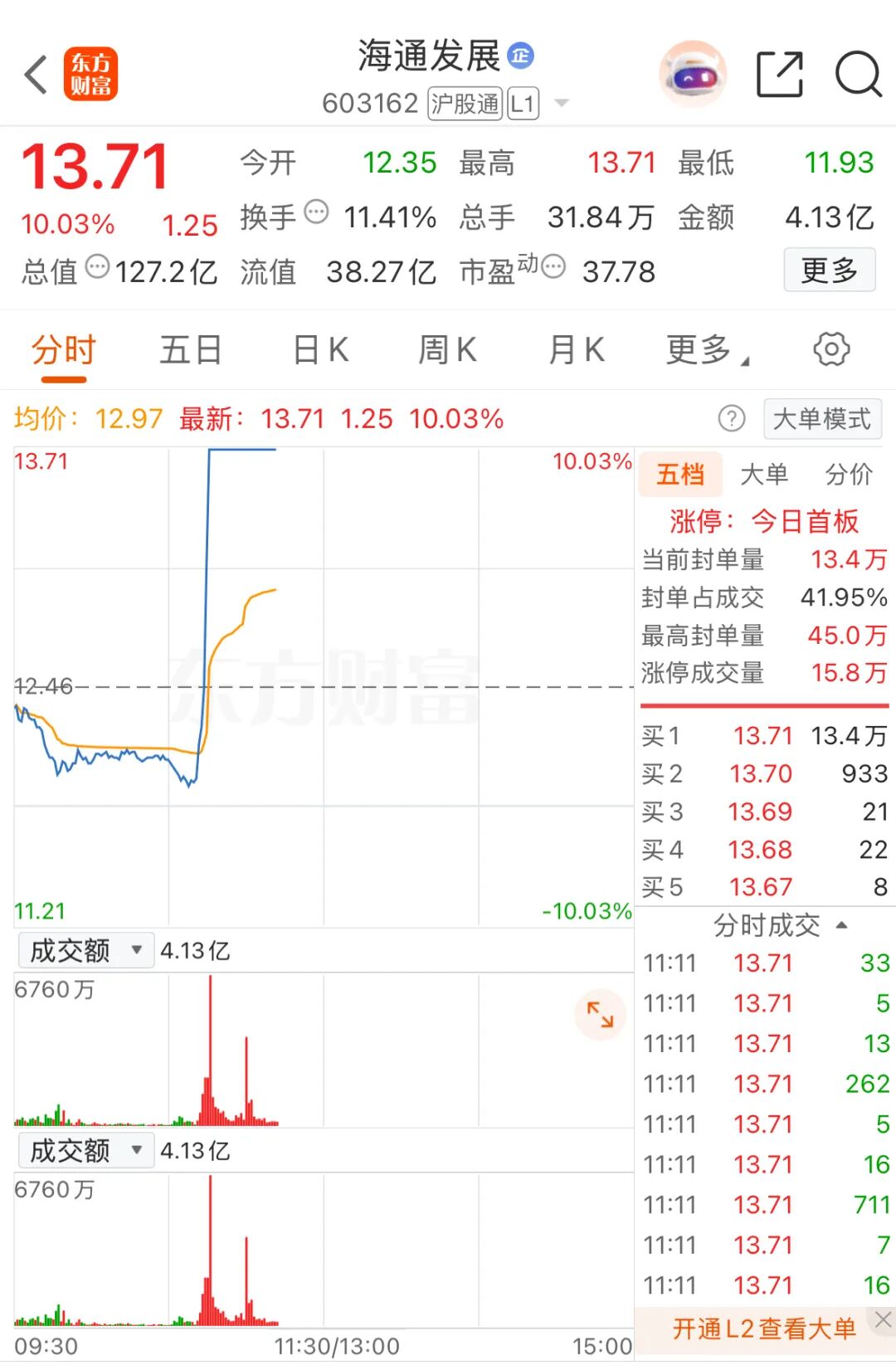Open the search magnifier
The image size is (896, 1370).
tap(858, 75)
